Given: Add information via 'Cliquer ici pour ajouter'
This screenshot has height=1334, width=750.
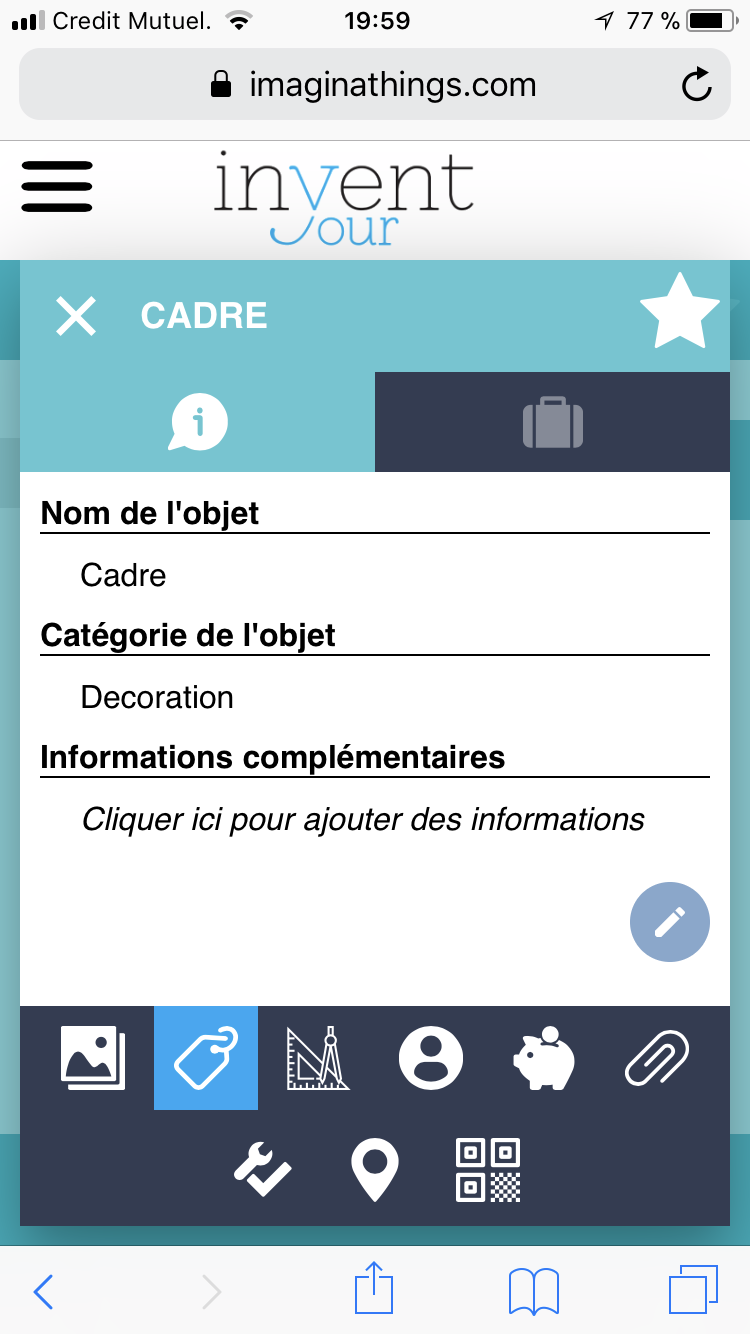Looking at the screenshot, I should 363,819.
